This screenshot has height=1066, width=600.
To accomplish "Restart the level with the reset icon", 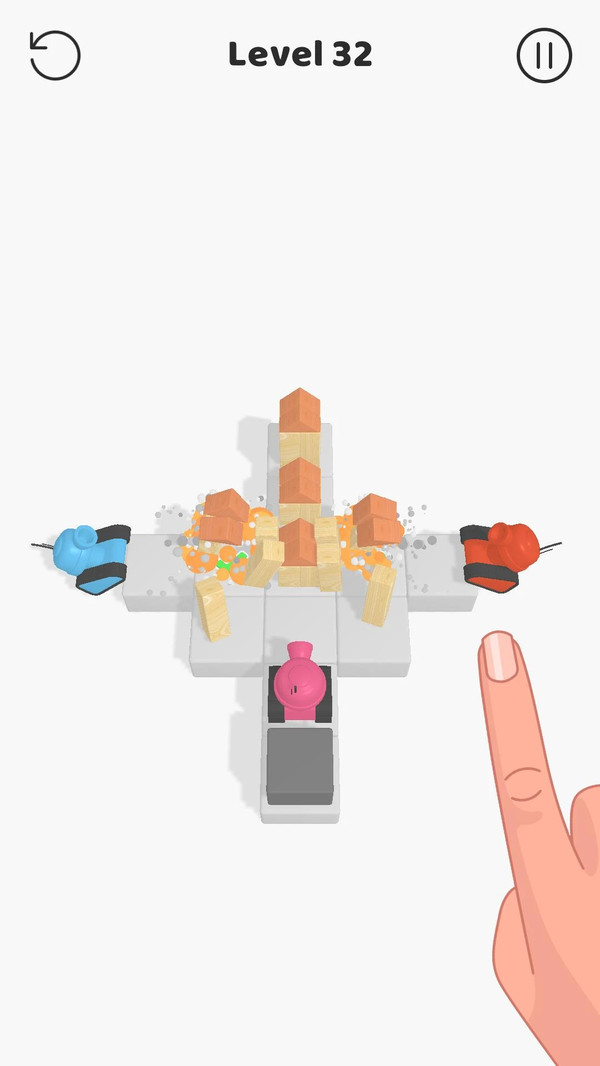I will click(x=55, y=55).
